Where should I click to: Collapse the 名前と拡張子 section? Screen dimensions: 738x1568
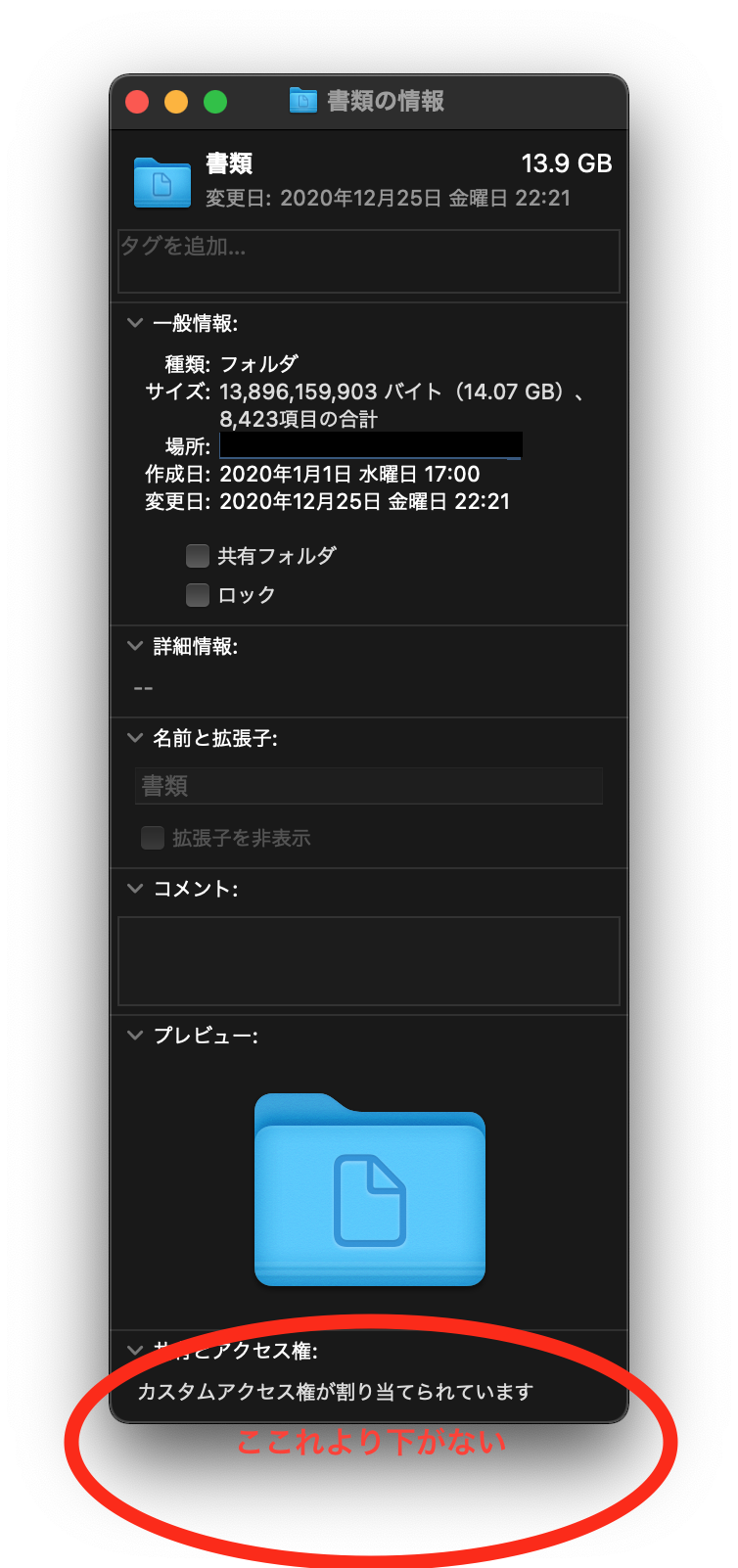(x=135, y=738)
